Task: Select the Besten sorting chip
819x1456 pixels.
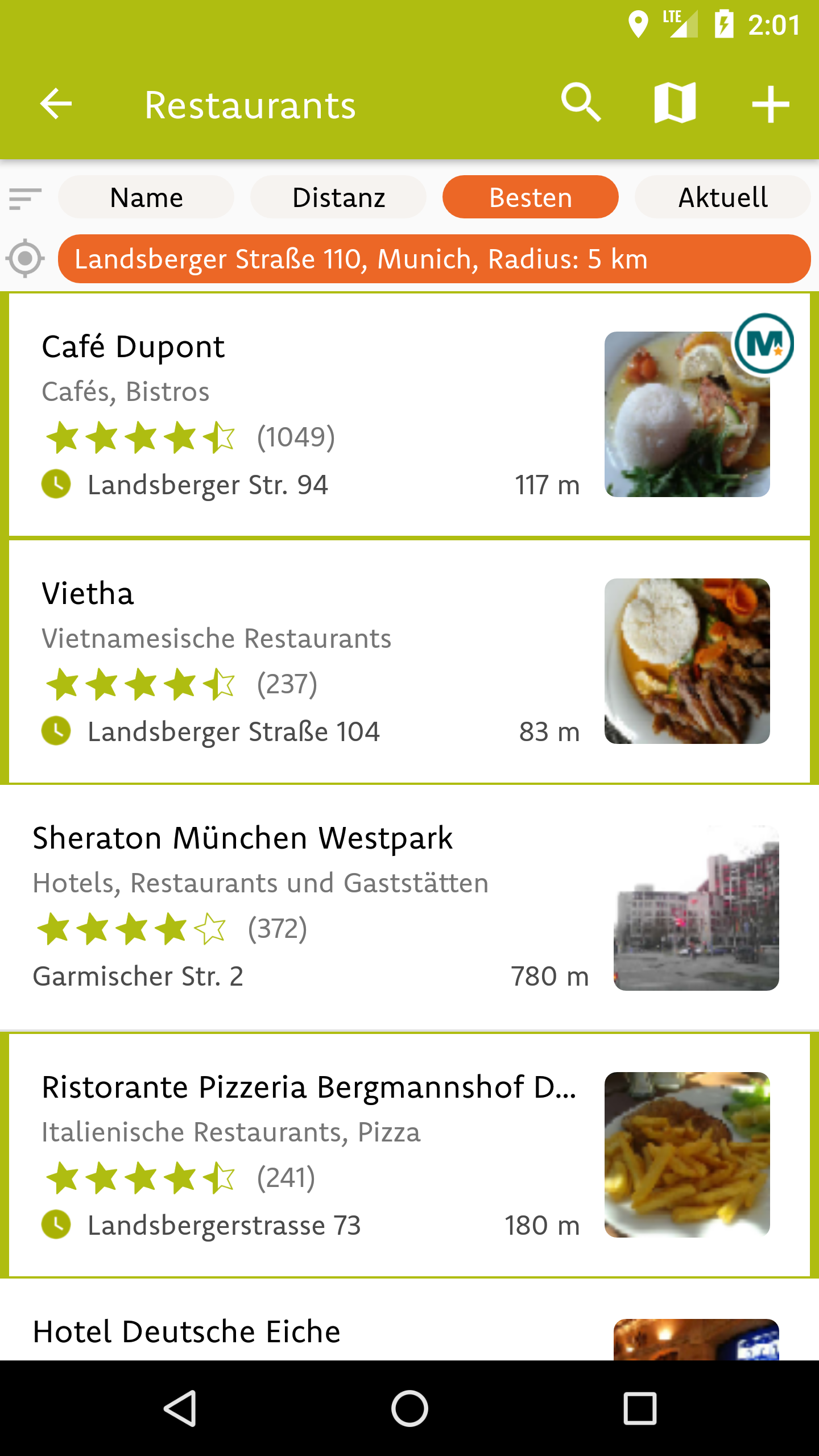Action: (x=530, y=197)
